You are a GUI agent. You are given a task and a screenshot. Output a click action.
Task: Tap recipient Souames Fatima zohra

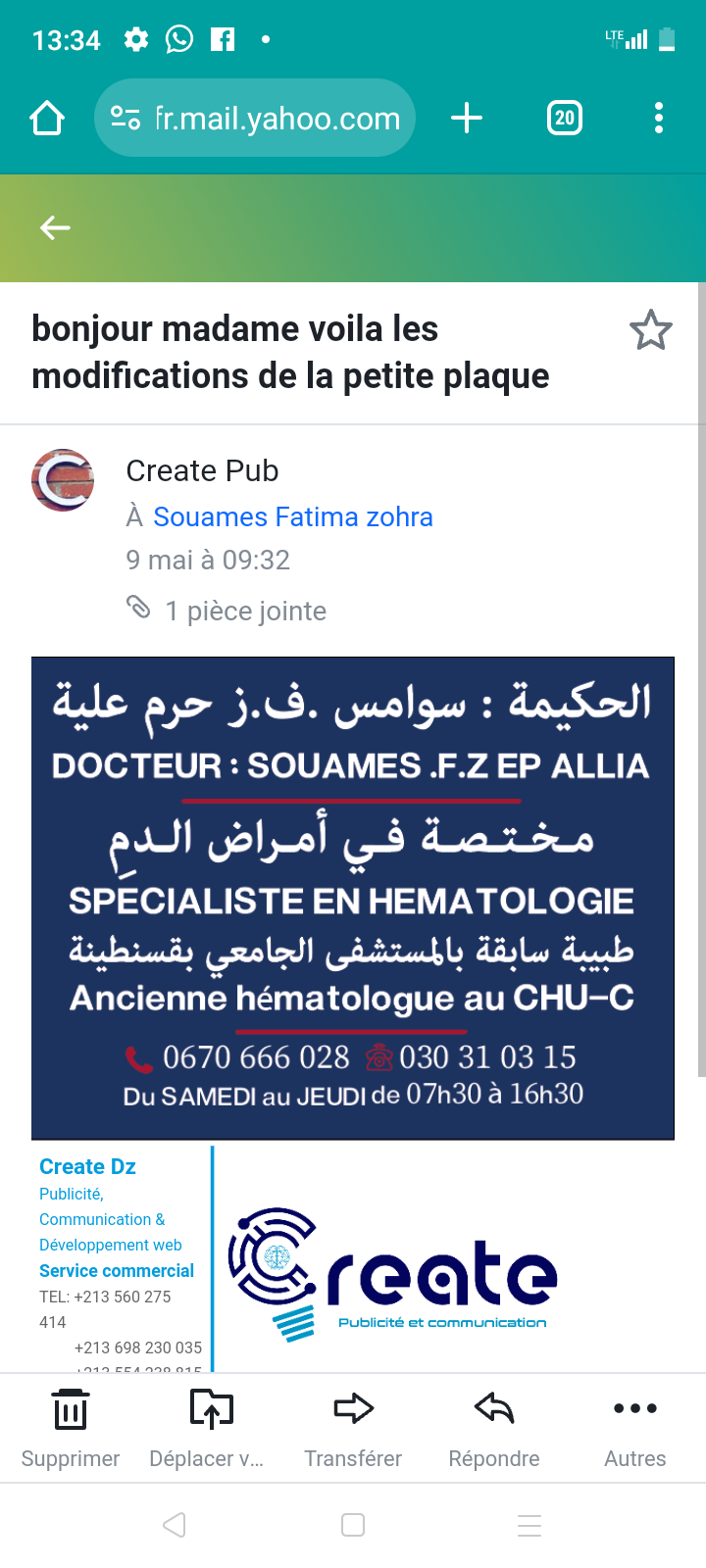(x=293, y=516)
